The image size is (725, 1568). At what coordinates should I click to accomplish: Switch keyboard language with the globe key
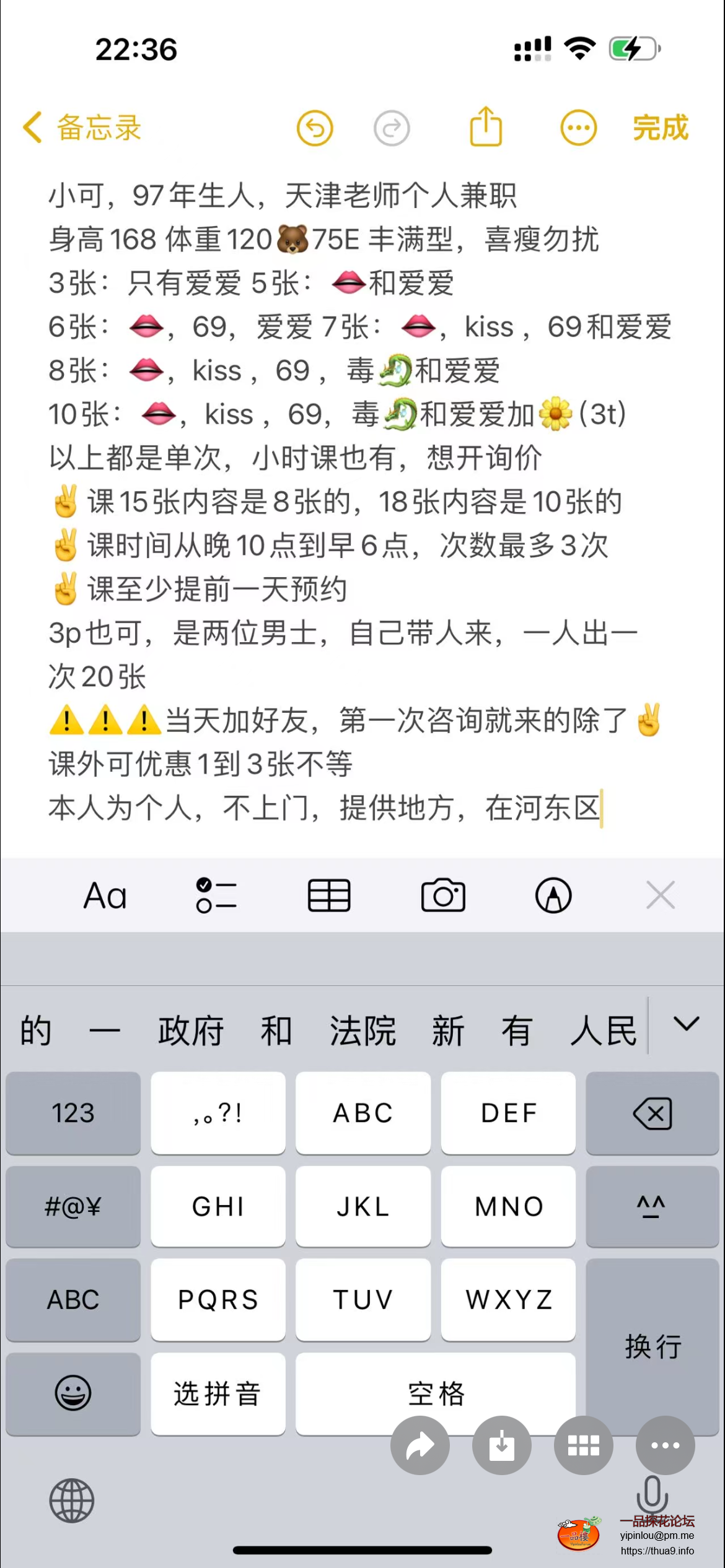pos(72,1499)
